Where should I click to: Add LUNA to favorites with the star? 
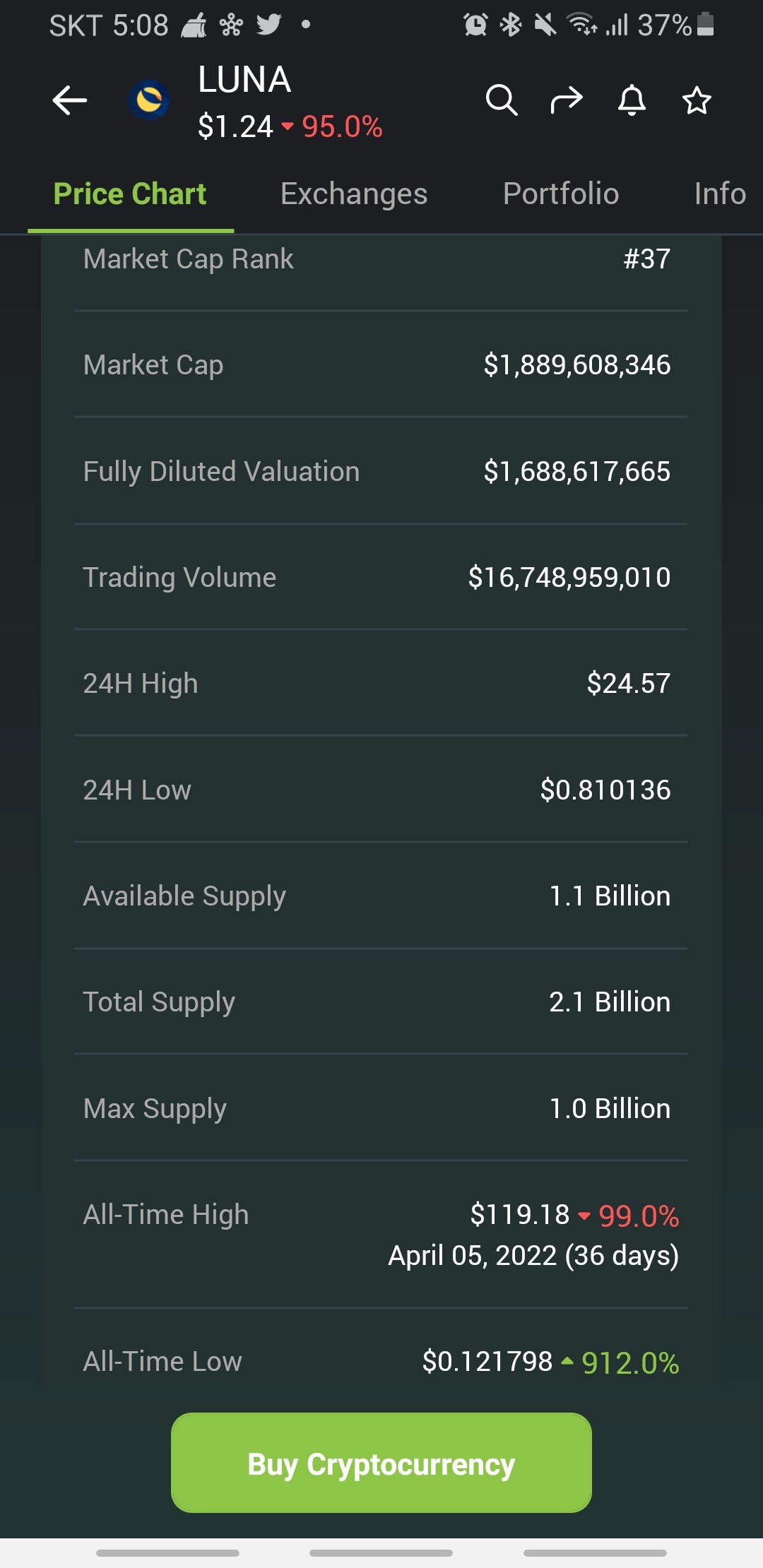(697, 100)
